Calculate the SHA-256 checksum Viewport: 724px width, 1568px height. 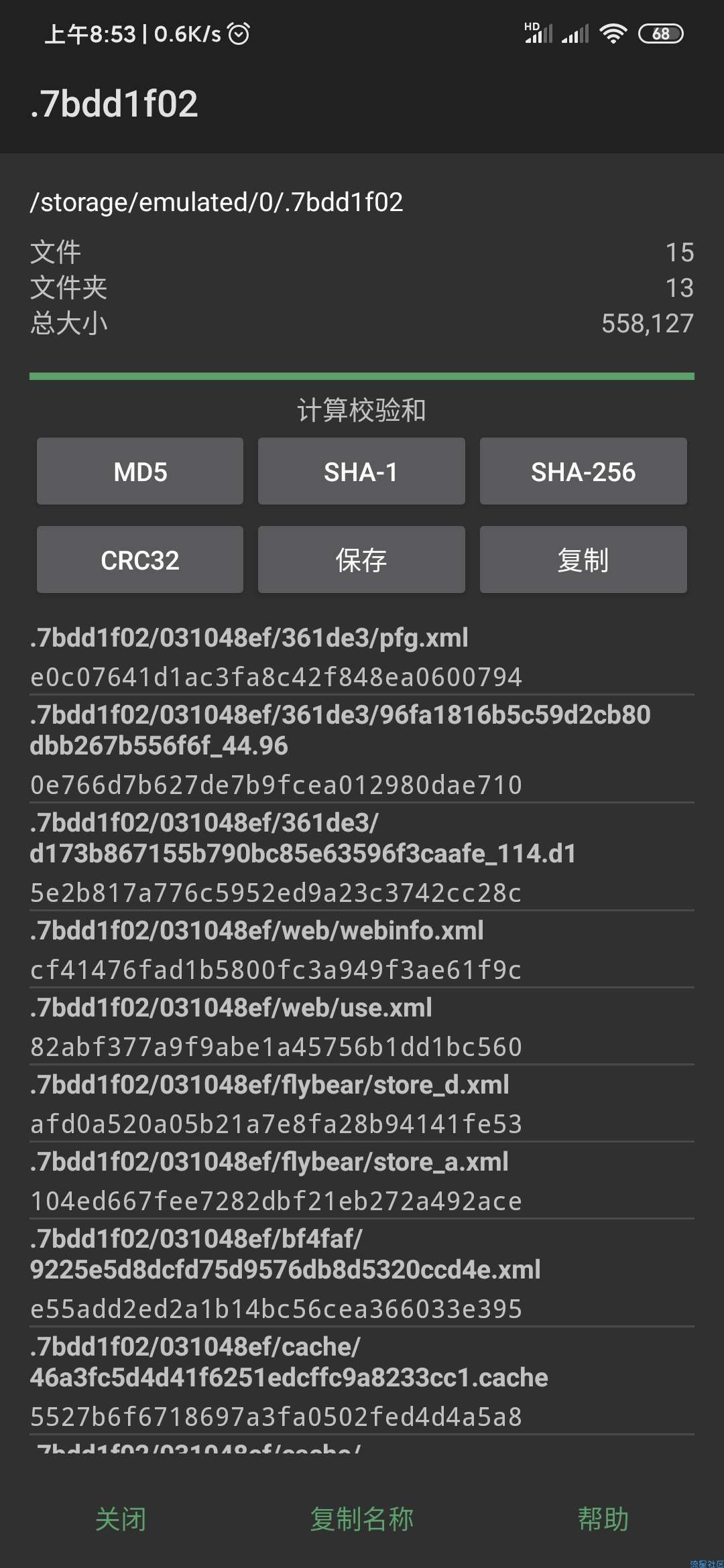click(583, 472)
